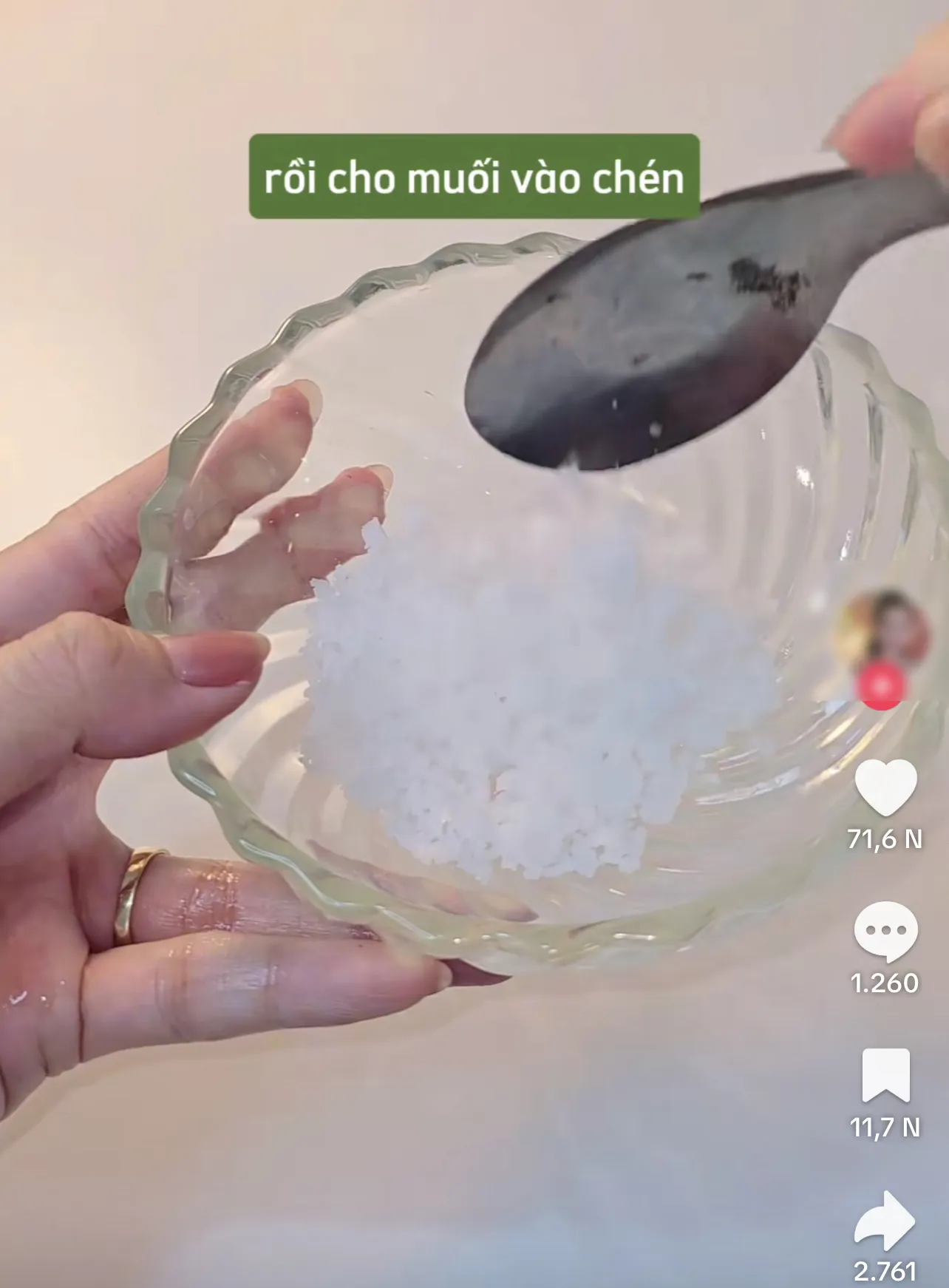Open the comments on this video
This screenshot has width=949, height=1288.
(x=885, y=932)
